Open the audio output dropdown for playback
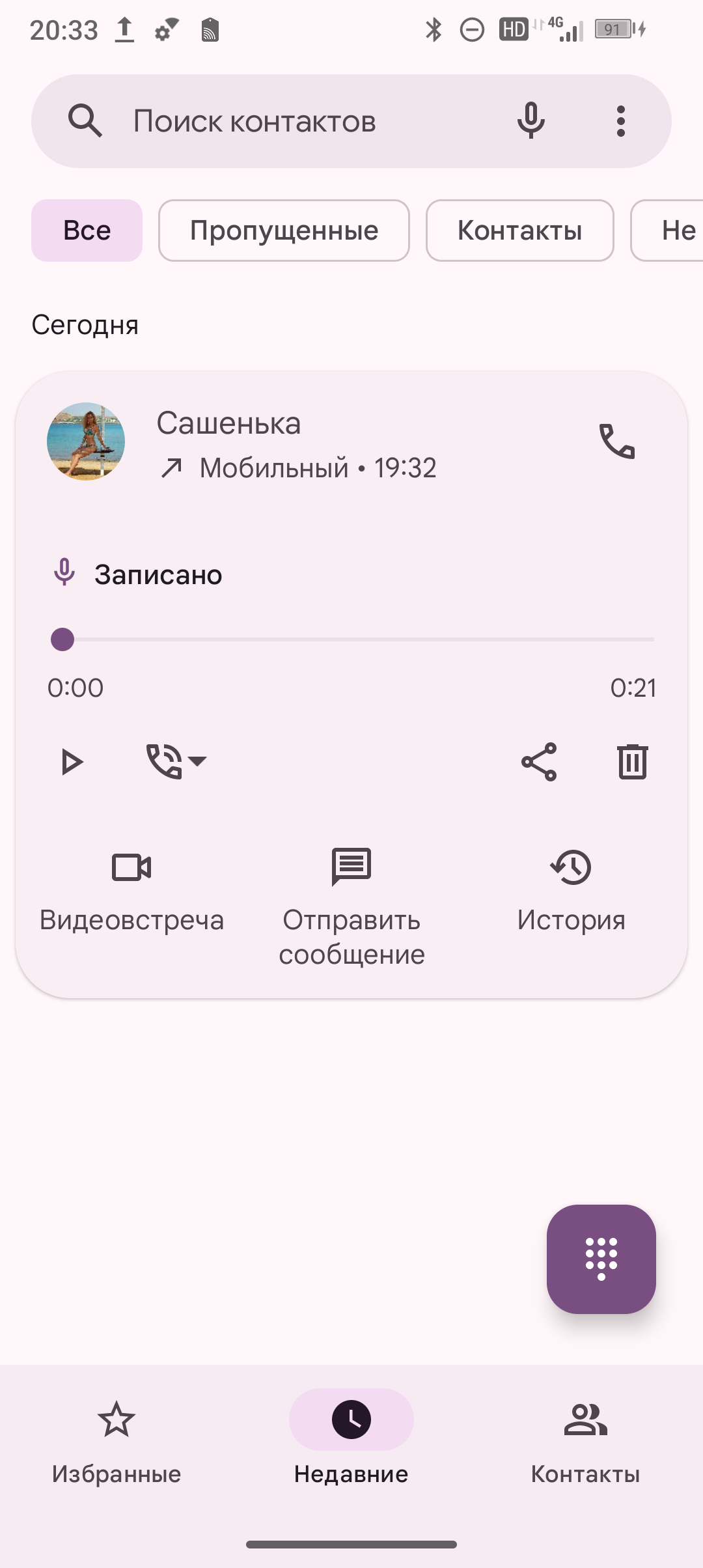 click(x=176, y=761)
